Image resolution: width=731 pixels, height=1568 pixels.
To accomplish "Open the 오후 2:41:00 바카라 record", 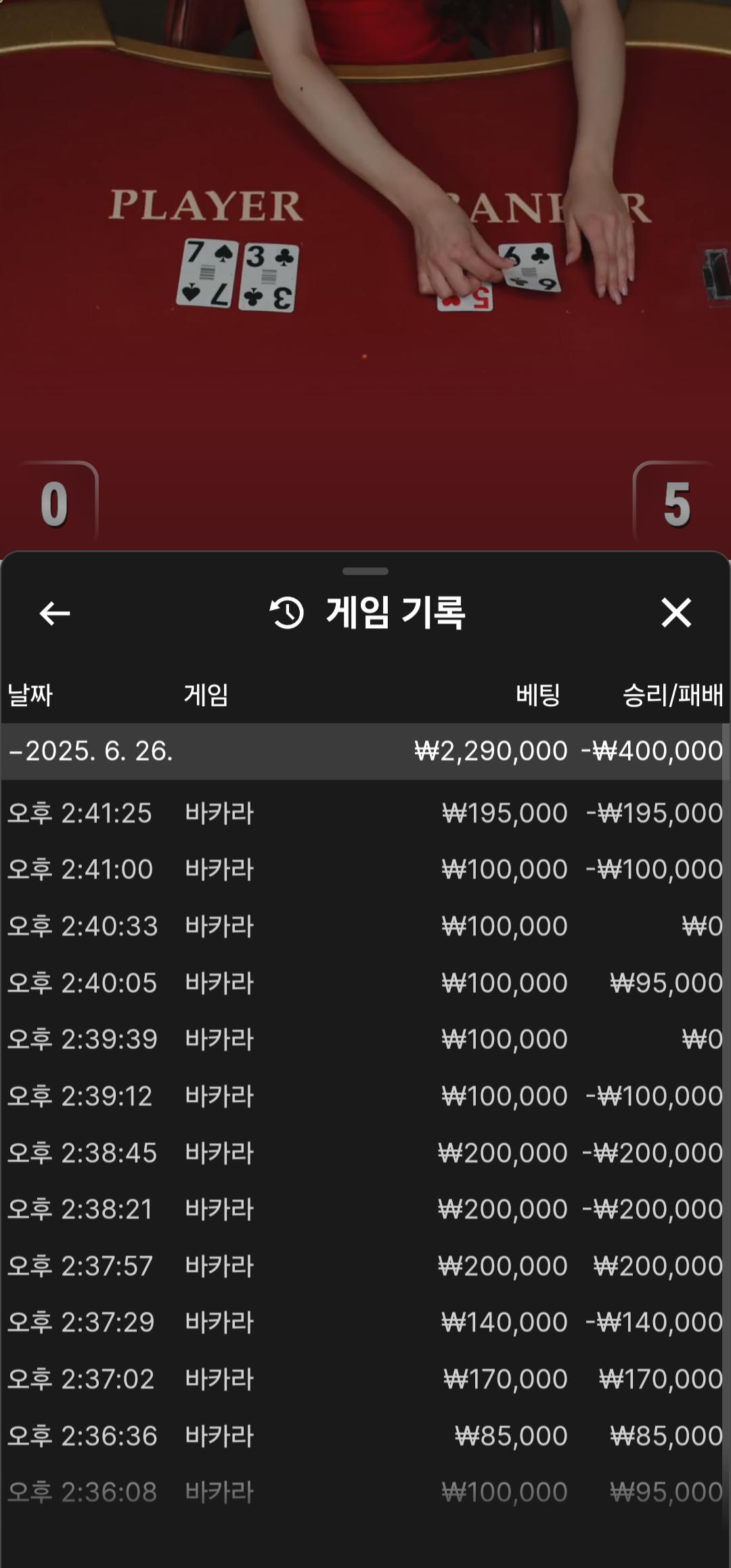I will coord(365,869).
